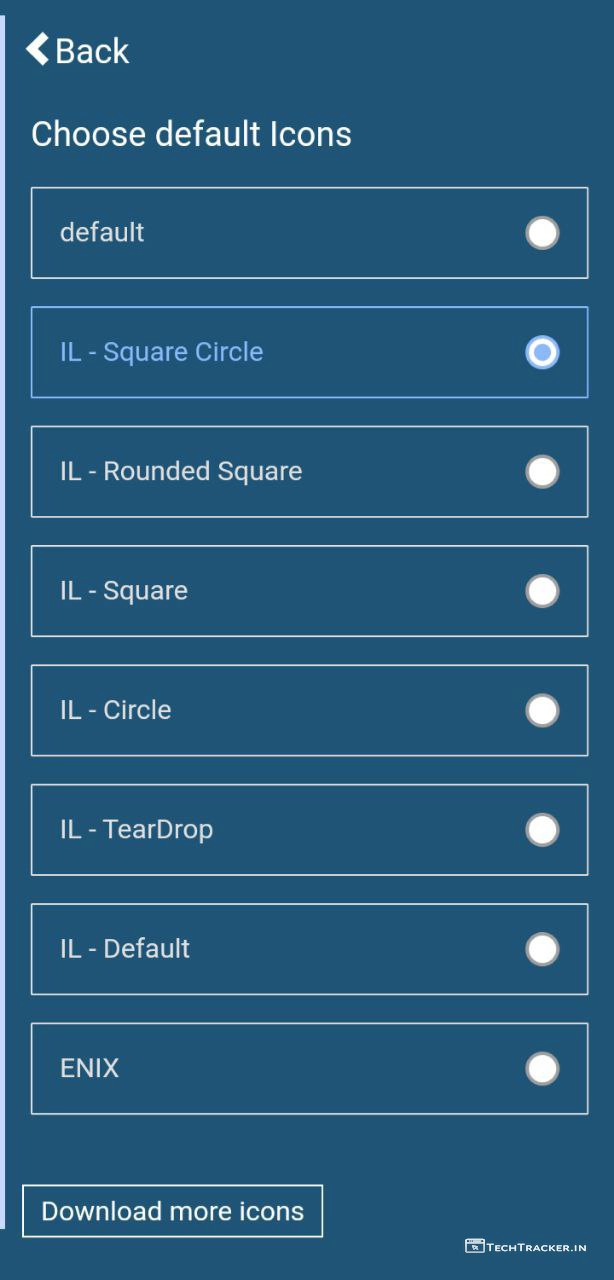Select IL - TearDrop icon style

(309, 829)
